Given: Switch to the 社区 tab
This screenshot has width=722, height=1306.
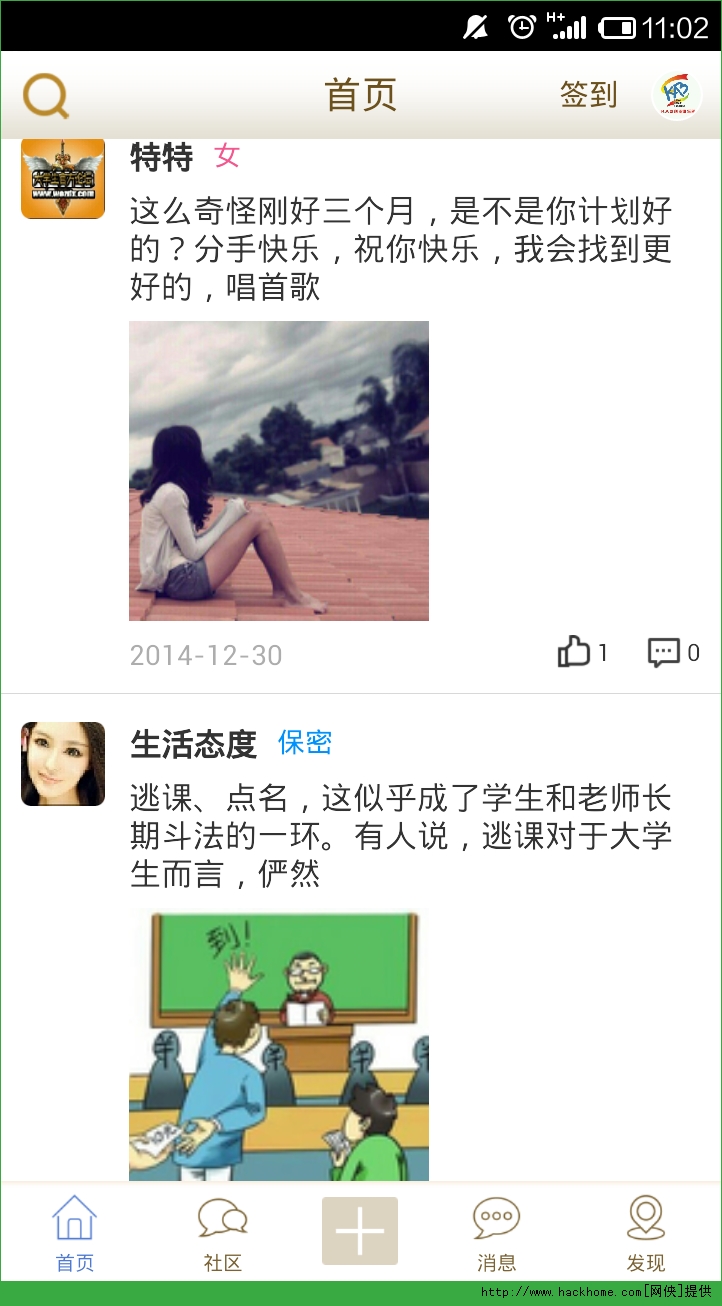Looking at the screenshot, I should pyautogui.click(x=222, y=1234).
